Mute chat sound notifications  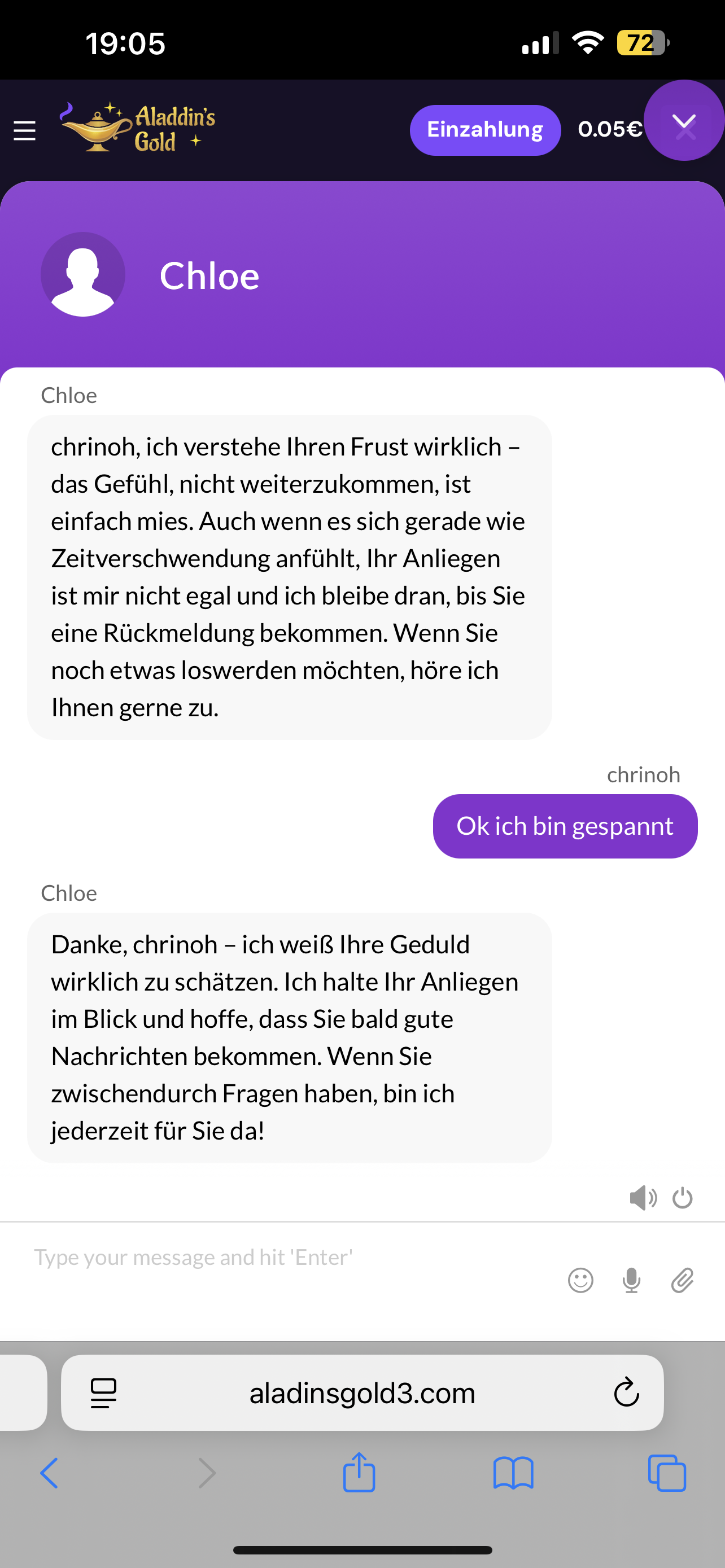[642, 1198]
